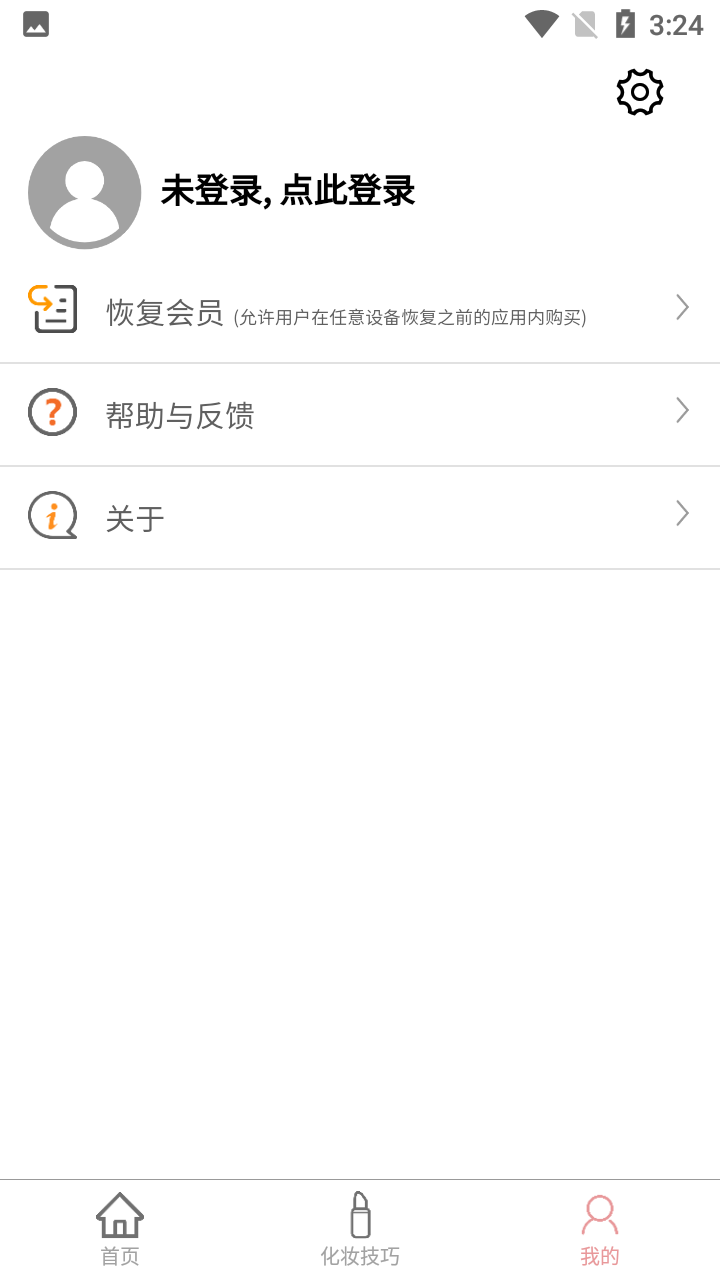Image resolution: width=720 pixels, height=1280 pixels.
Task: Open the 恢复会员 row
Action: pos(360,310)
